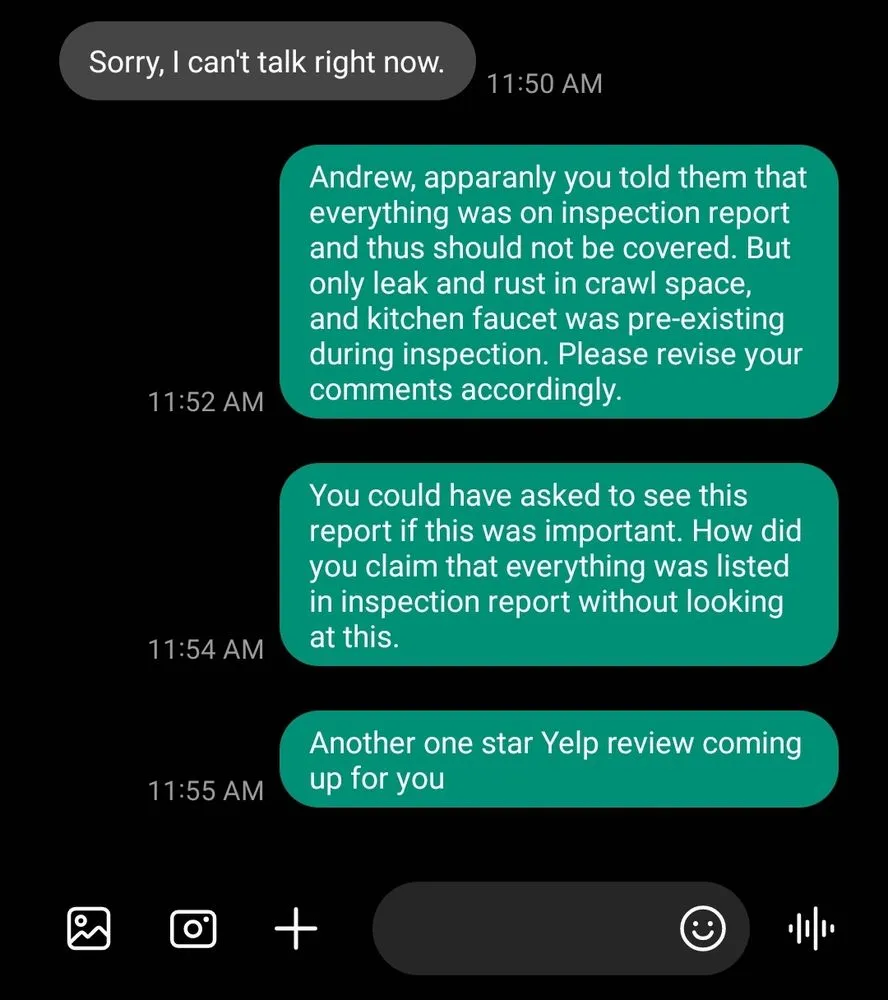Record a voice message
The image size is (888, 1000).
811,928
